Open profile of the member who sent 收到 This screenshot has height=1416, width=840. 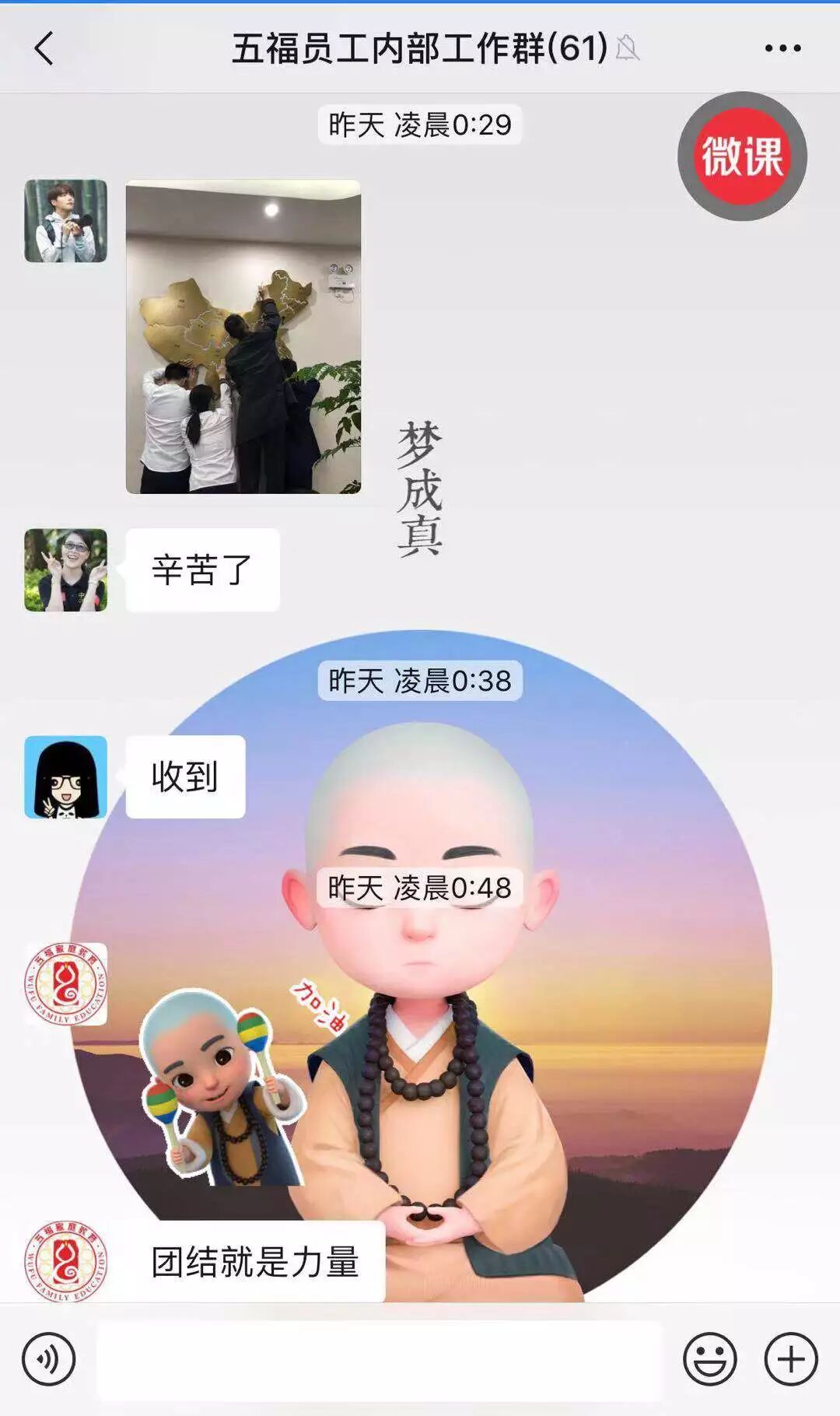[66, 777]
